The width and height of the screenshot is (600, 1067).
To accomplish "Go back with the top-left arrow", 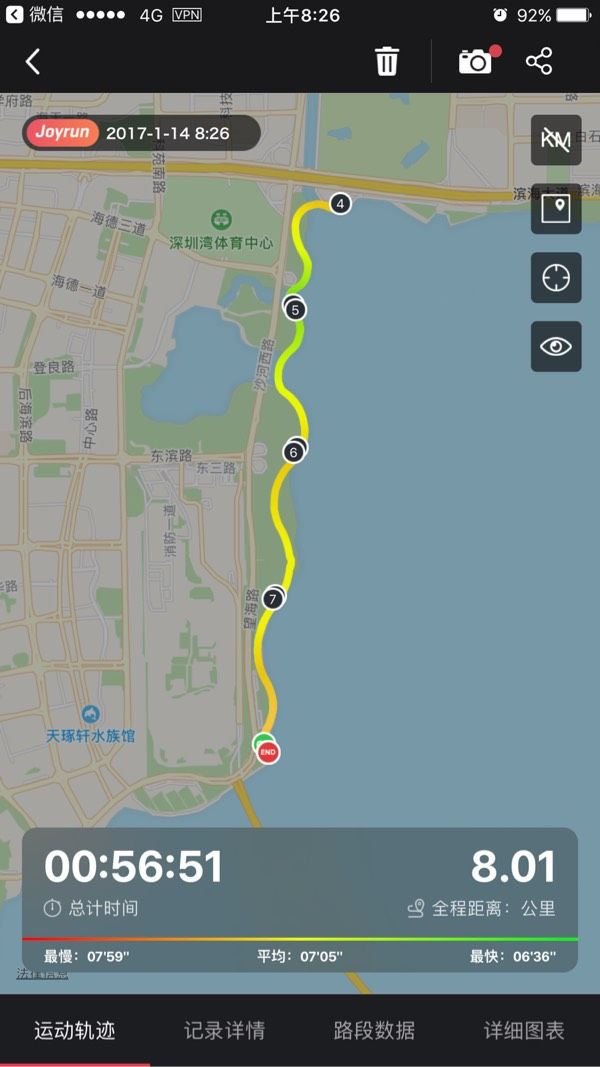I will click(x=32, y=62).
